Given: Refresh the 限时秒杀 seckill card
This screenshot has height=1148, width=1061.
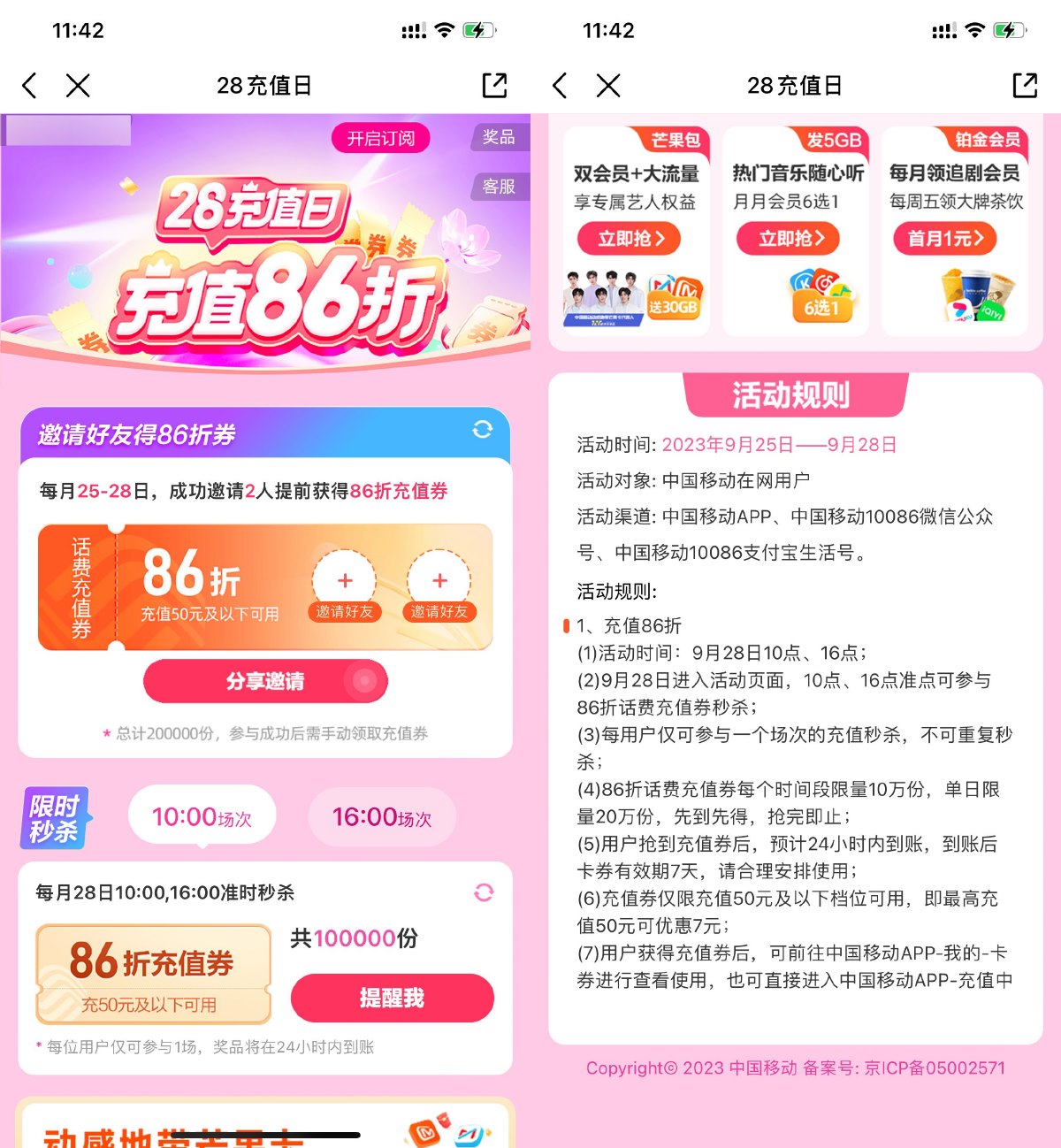Looking at the screenshot, I should [483, 892].
